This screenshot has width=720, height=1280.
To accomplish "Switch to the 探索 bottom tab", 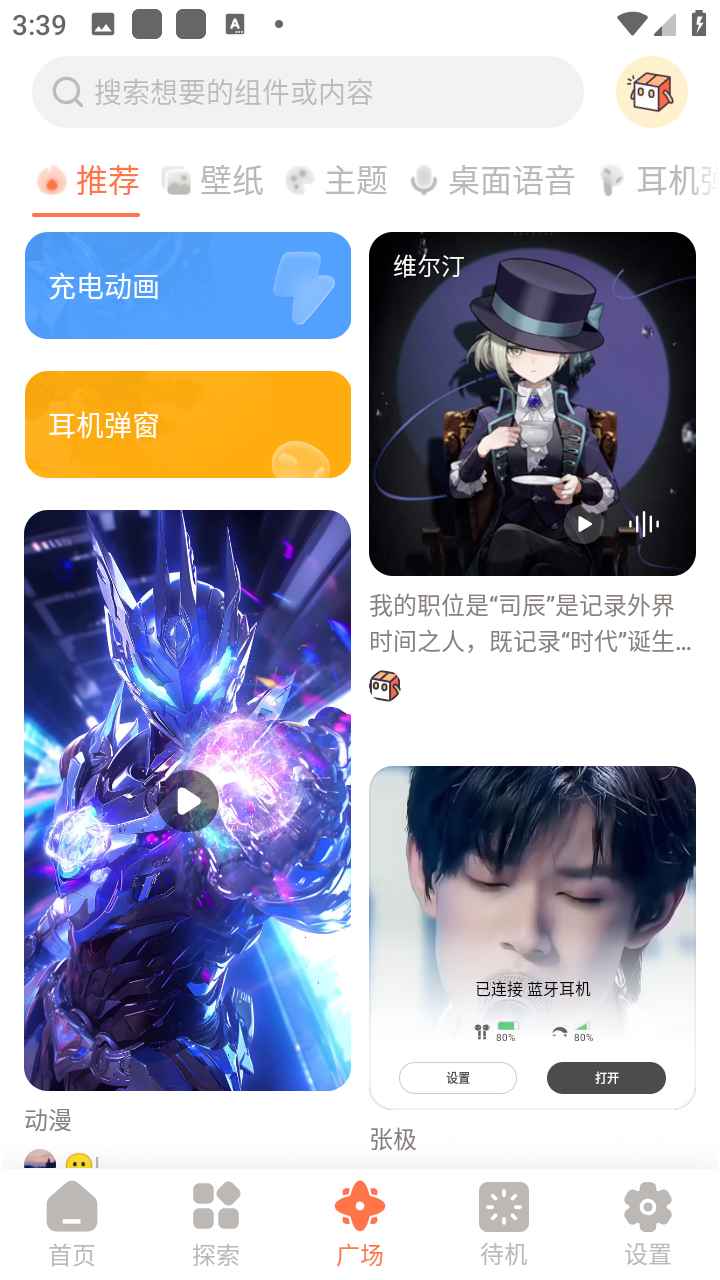I will (x=216, y=1222).
